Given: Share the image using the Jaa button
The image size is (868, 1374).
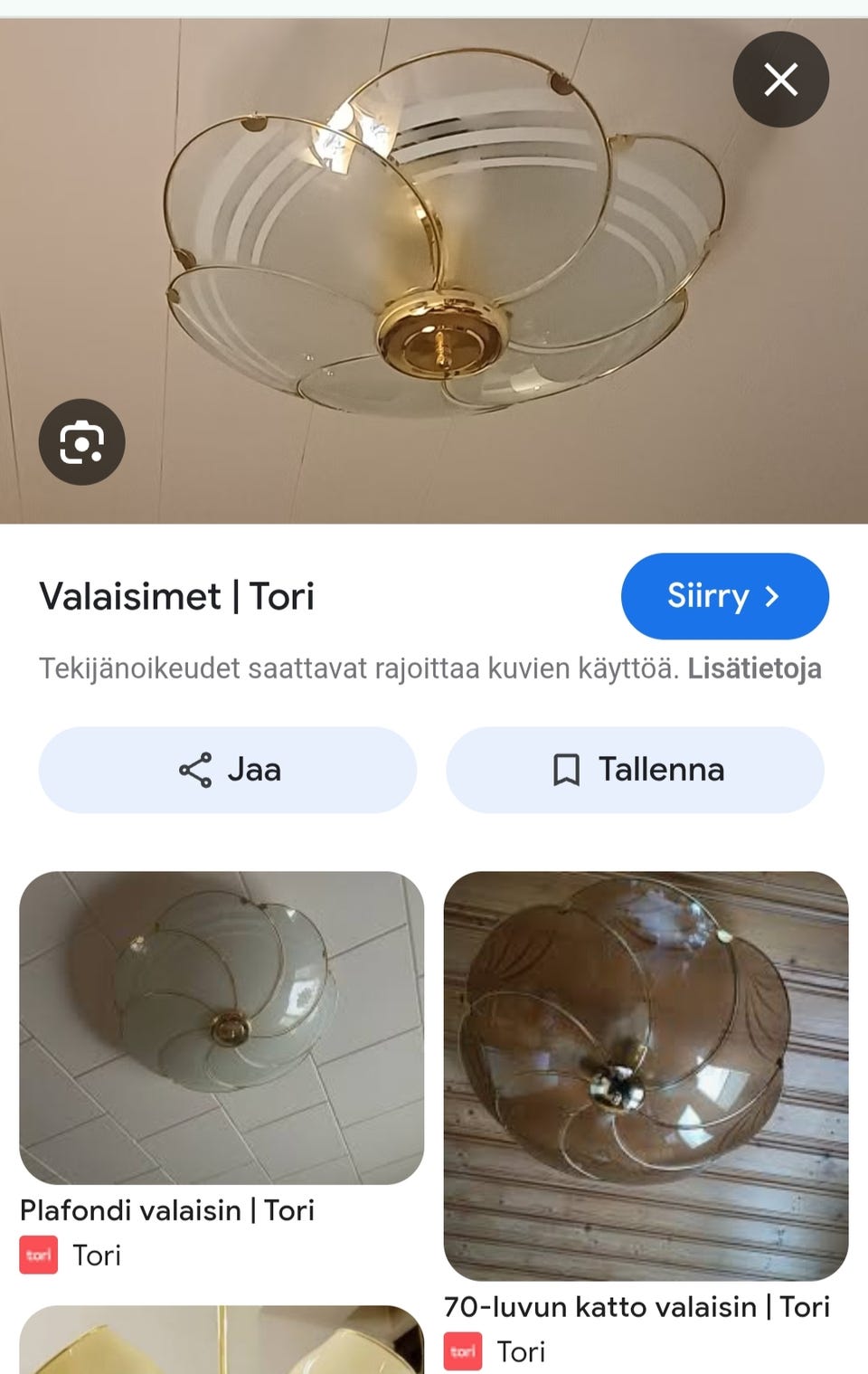Looking at the screenshot, I should point(226,769).
